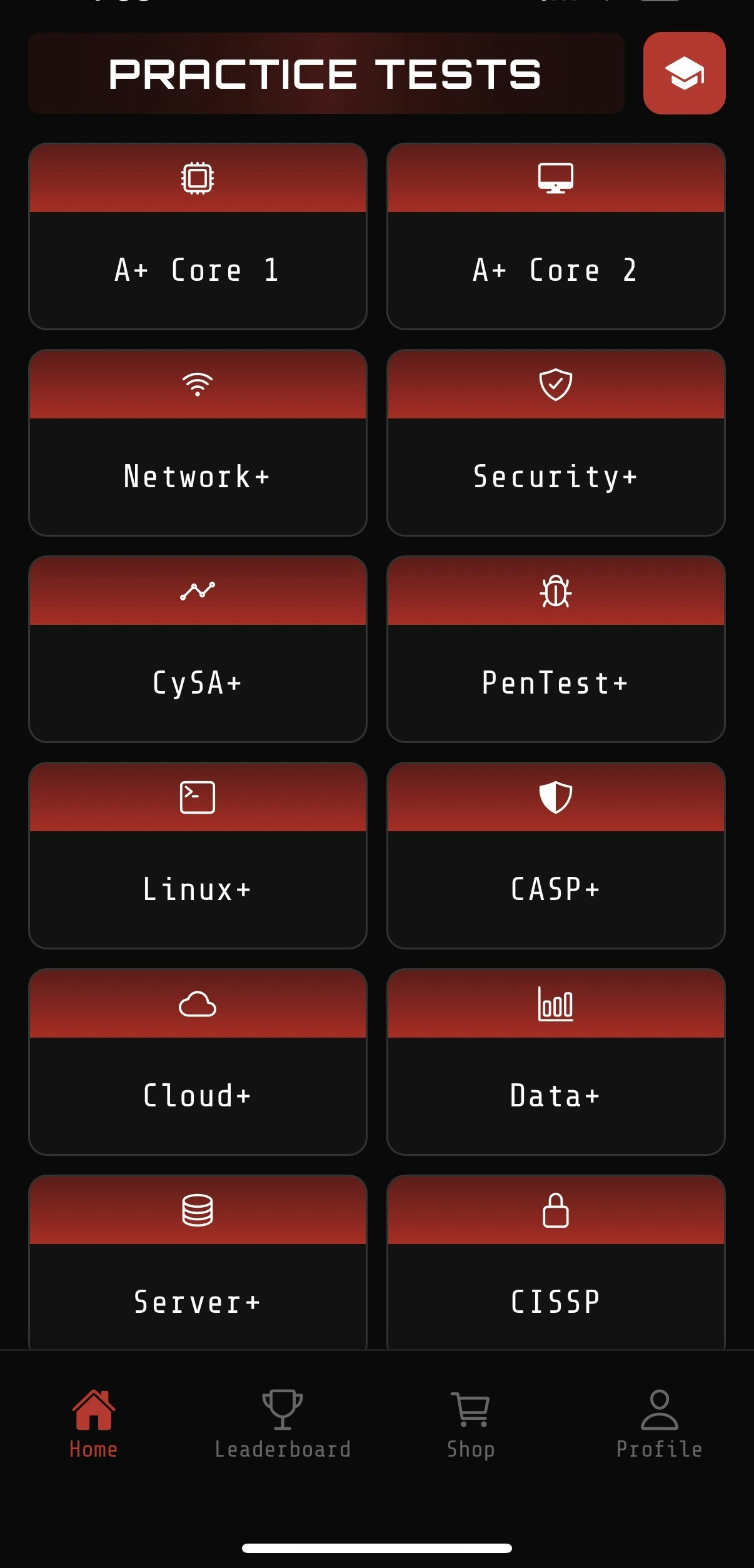Open the PenTest+ card

(556, 649)
